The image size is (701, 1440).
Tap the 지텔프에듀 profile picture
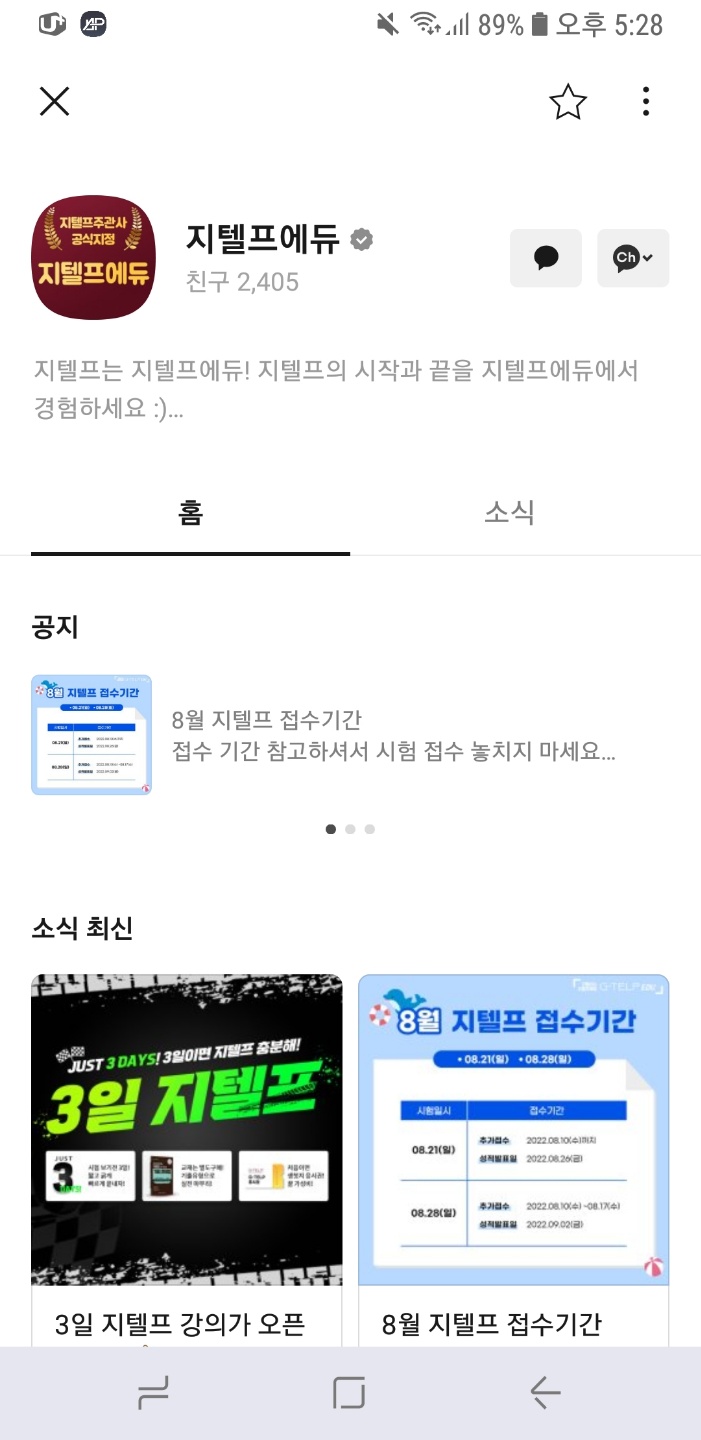[x=94, y=258]
